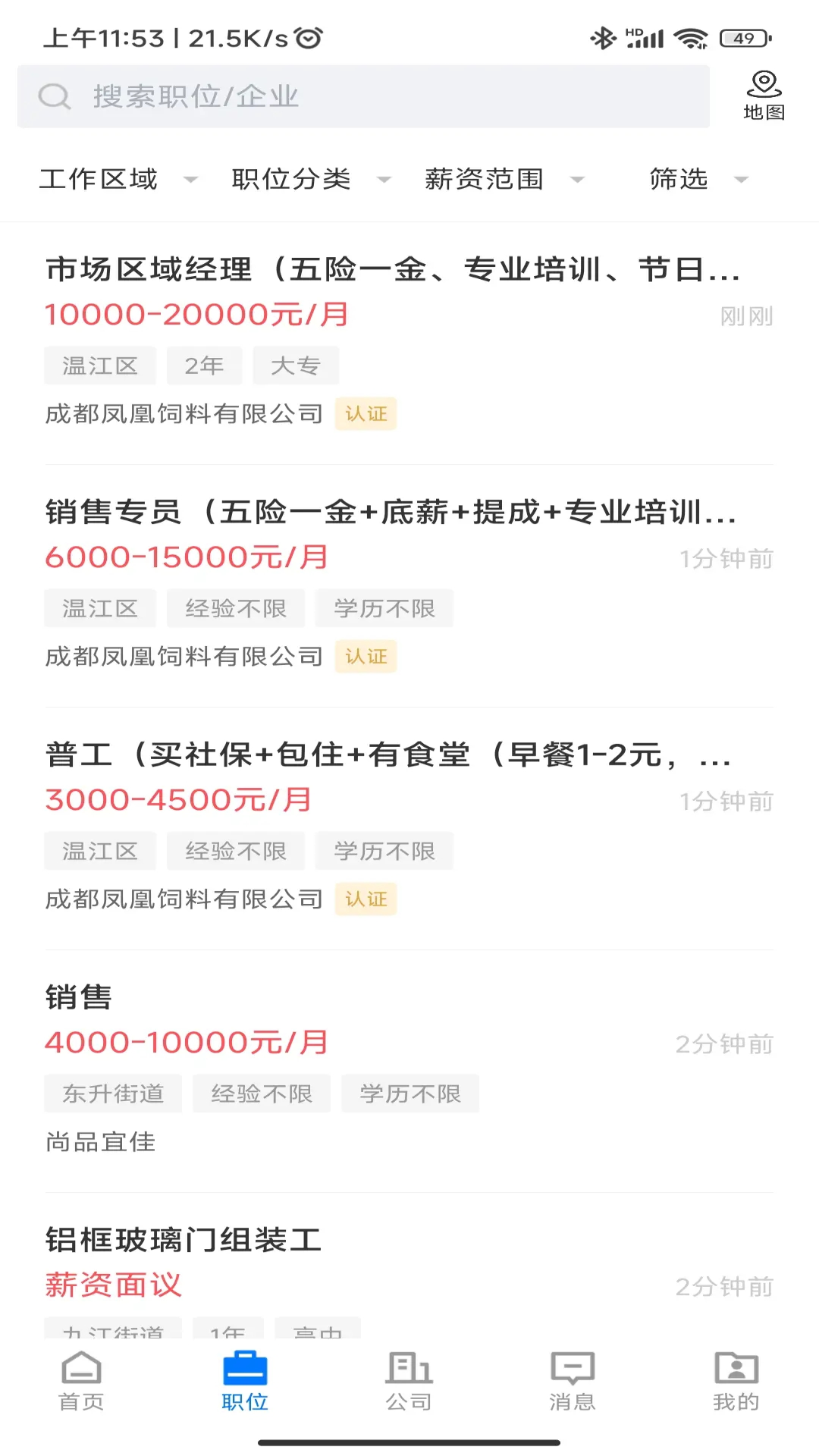Open the map view via 地图 icon
This screenshot has width=819, height=1456.
[x=764, y=93]
